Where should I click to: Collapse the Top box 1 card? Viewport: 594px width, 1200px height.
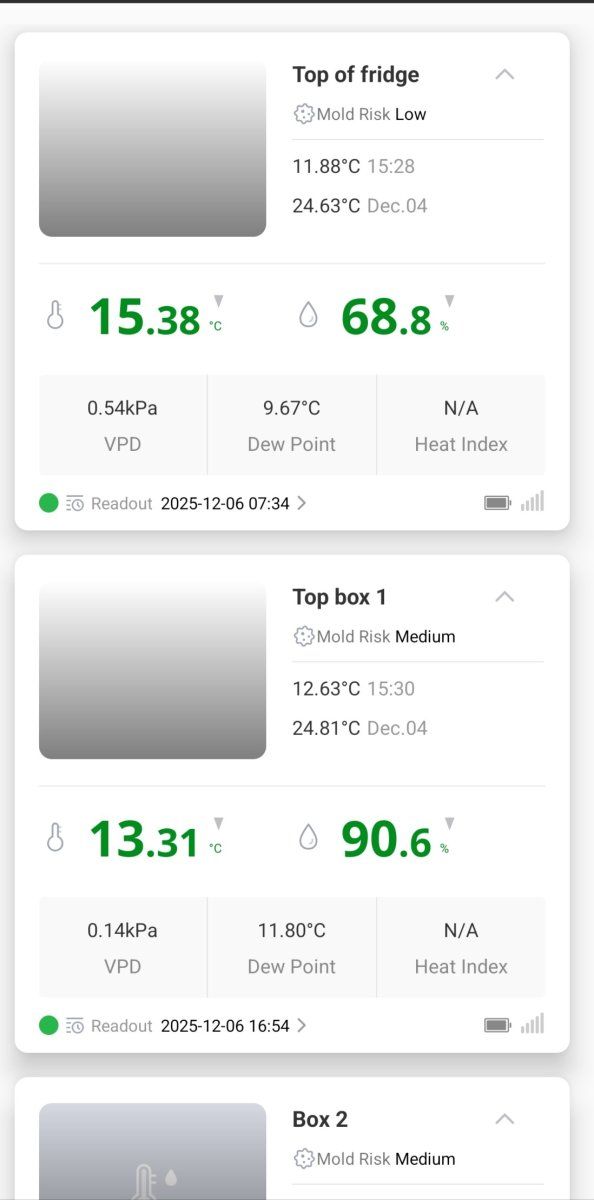pos(505,597)
